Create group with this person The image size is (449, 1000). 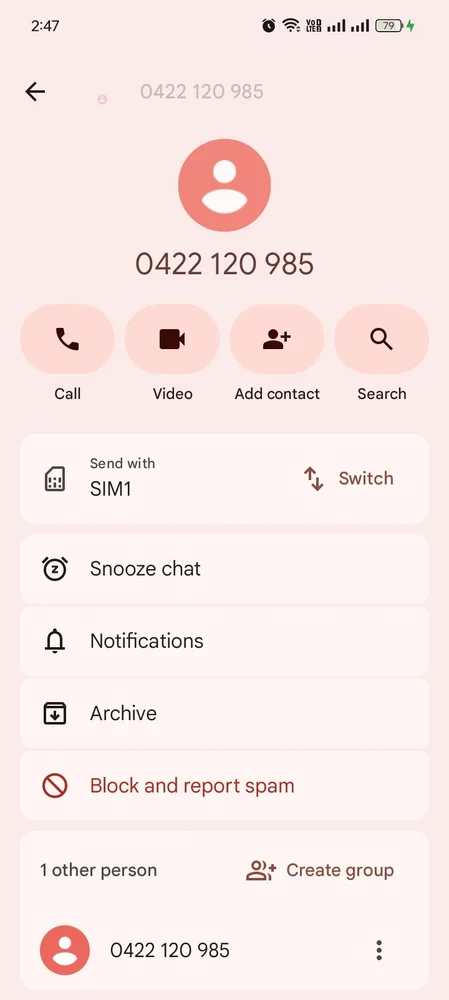[x=320, y=871]
